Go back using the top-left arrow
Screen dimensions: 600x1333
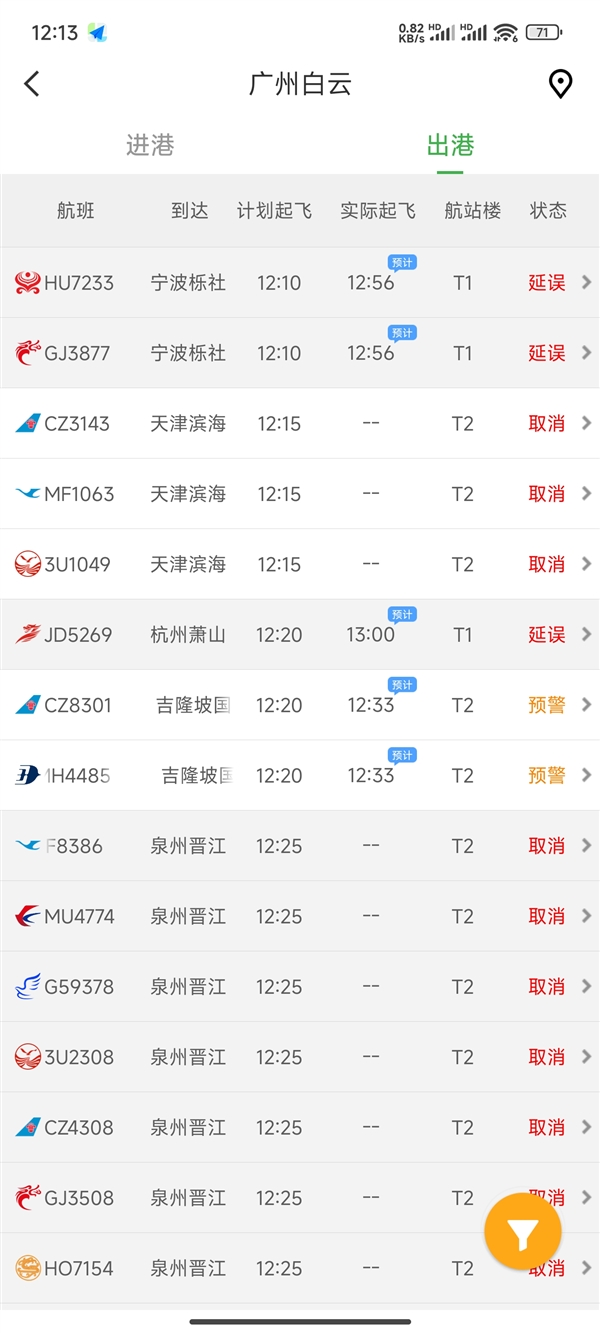pyautogui.click(x=32, y=84)
